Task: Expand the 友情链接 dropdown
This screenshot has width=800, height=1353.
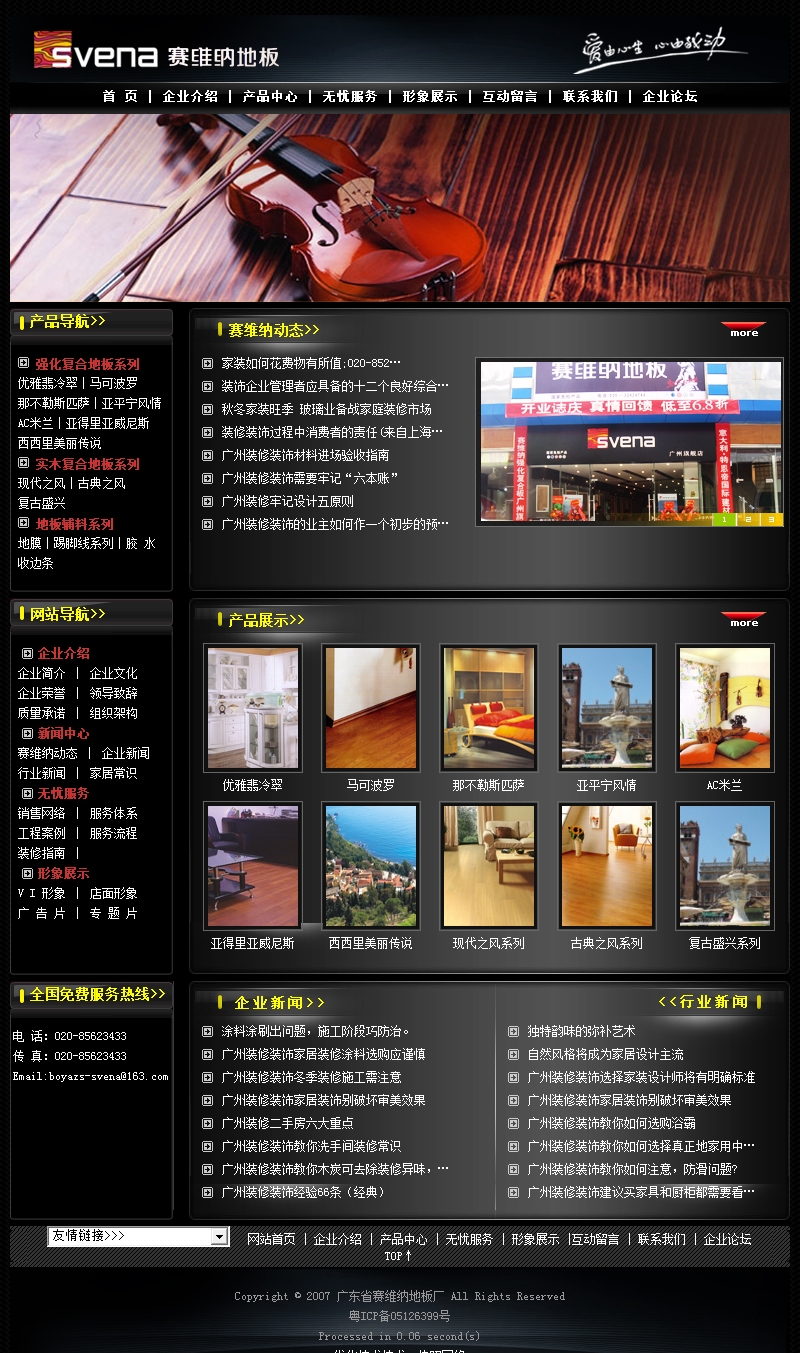Action: [x=219, y=1237]
